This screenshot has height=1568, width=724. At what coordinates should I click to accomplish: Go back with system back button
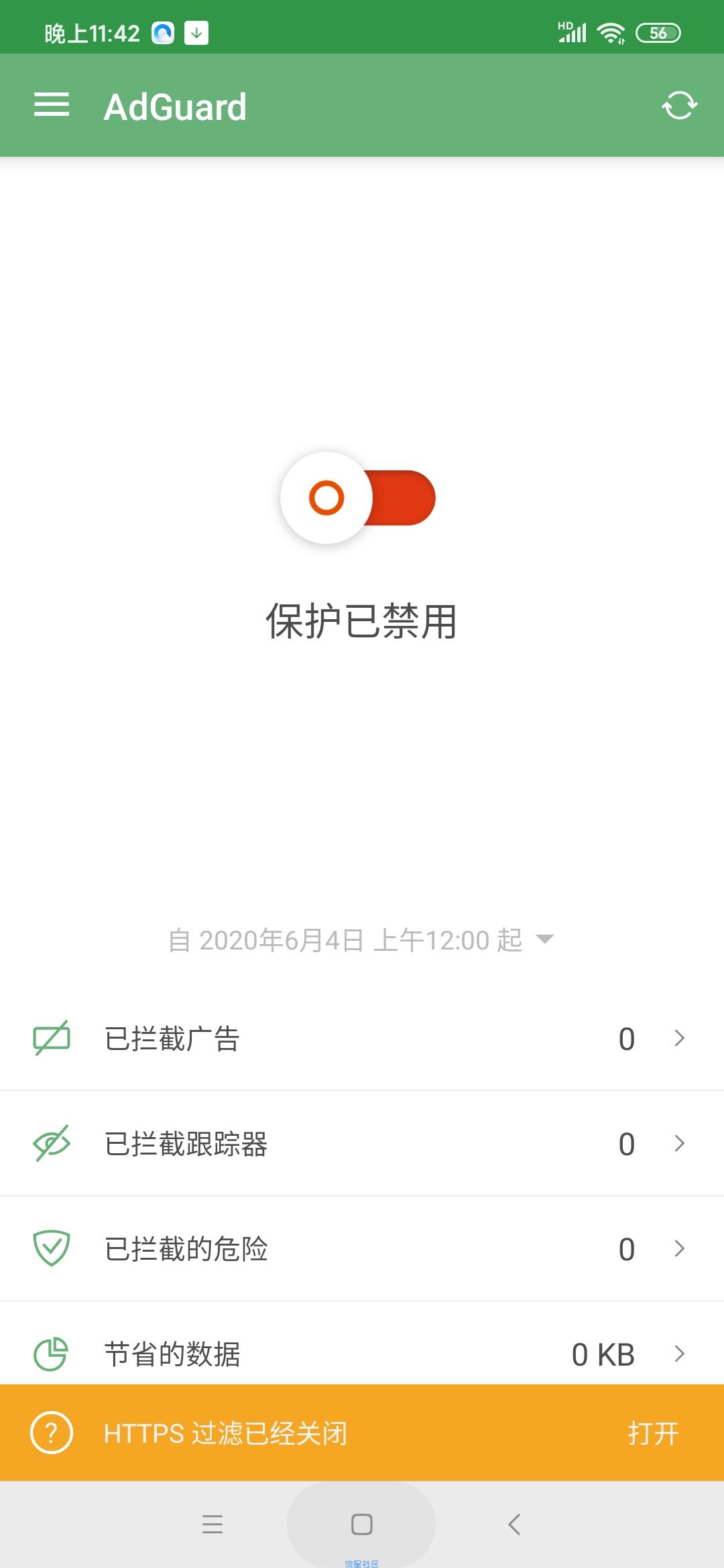click(514, 1524)
